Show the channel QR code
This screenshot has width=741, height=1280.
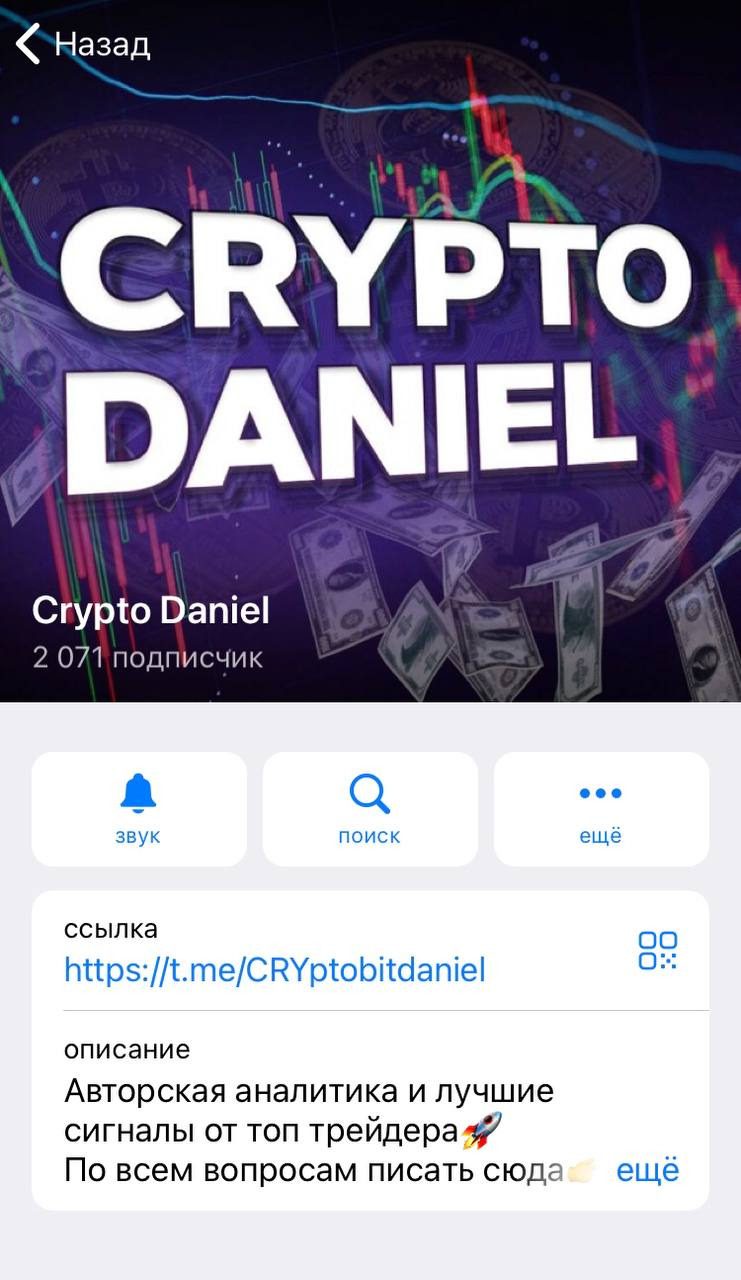[x=658, y=950]
